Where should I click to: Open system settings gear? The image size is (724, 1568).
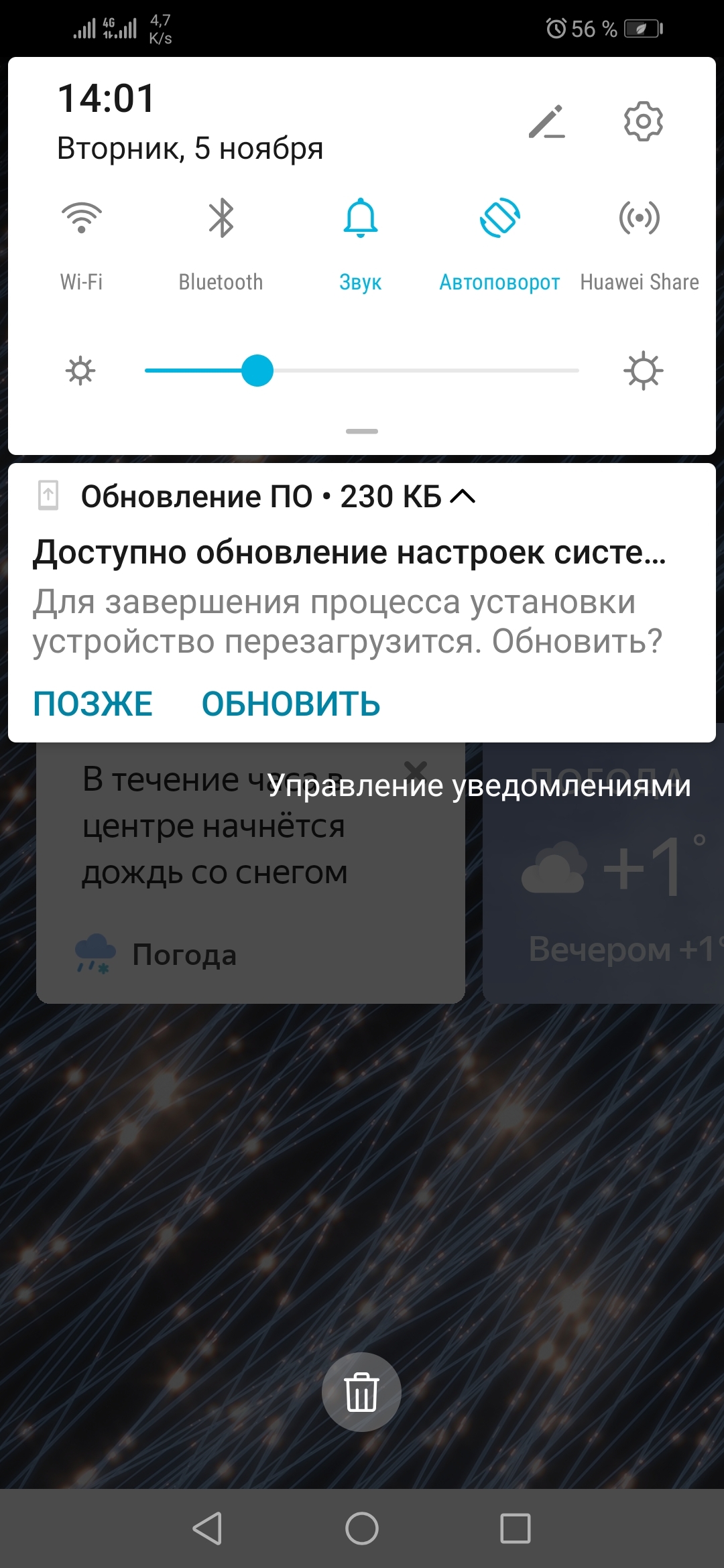(643, 121)
